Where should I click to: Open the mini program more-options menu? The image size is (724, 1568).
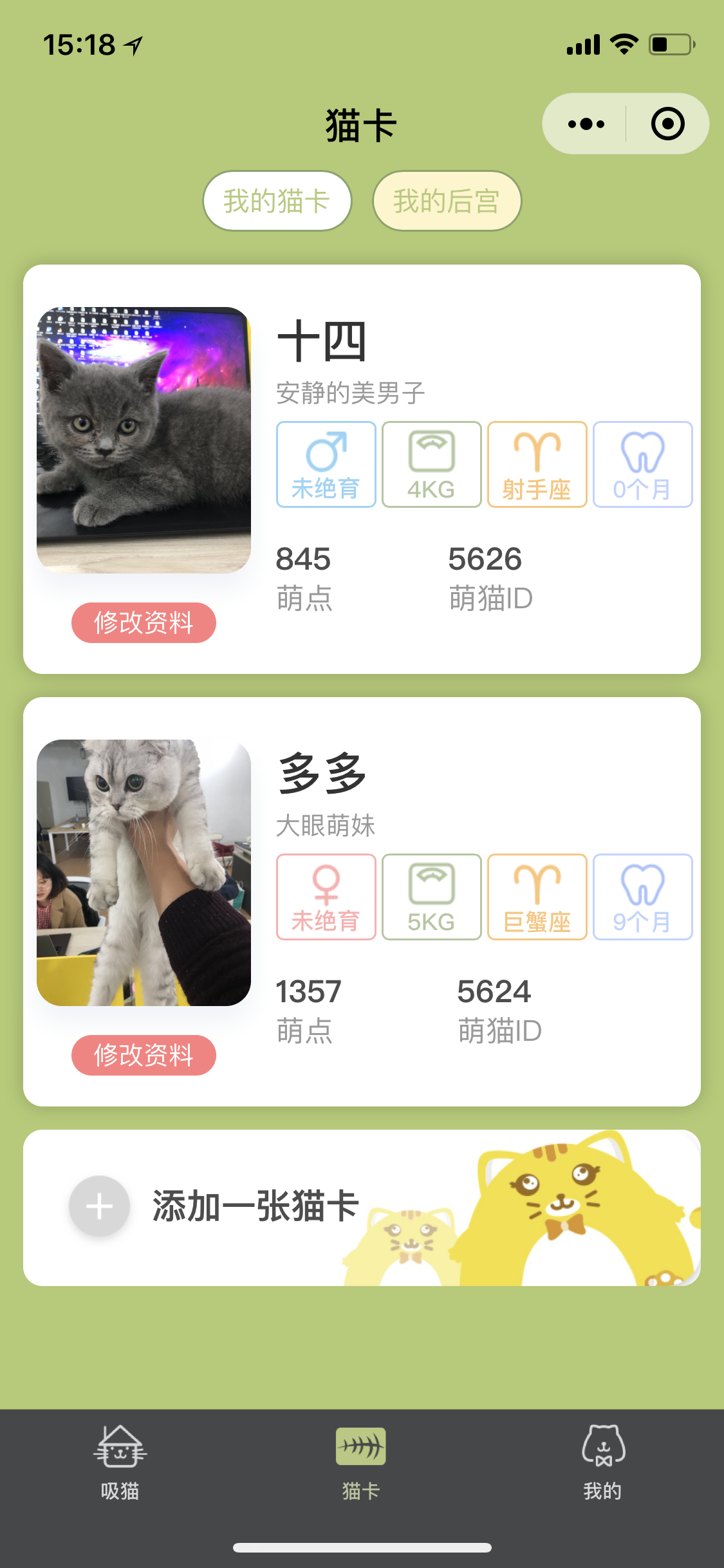(585, 124)
